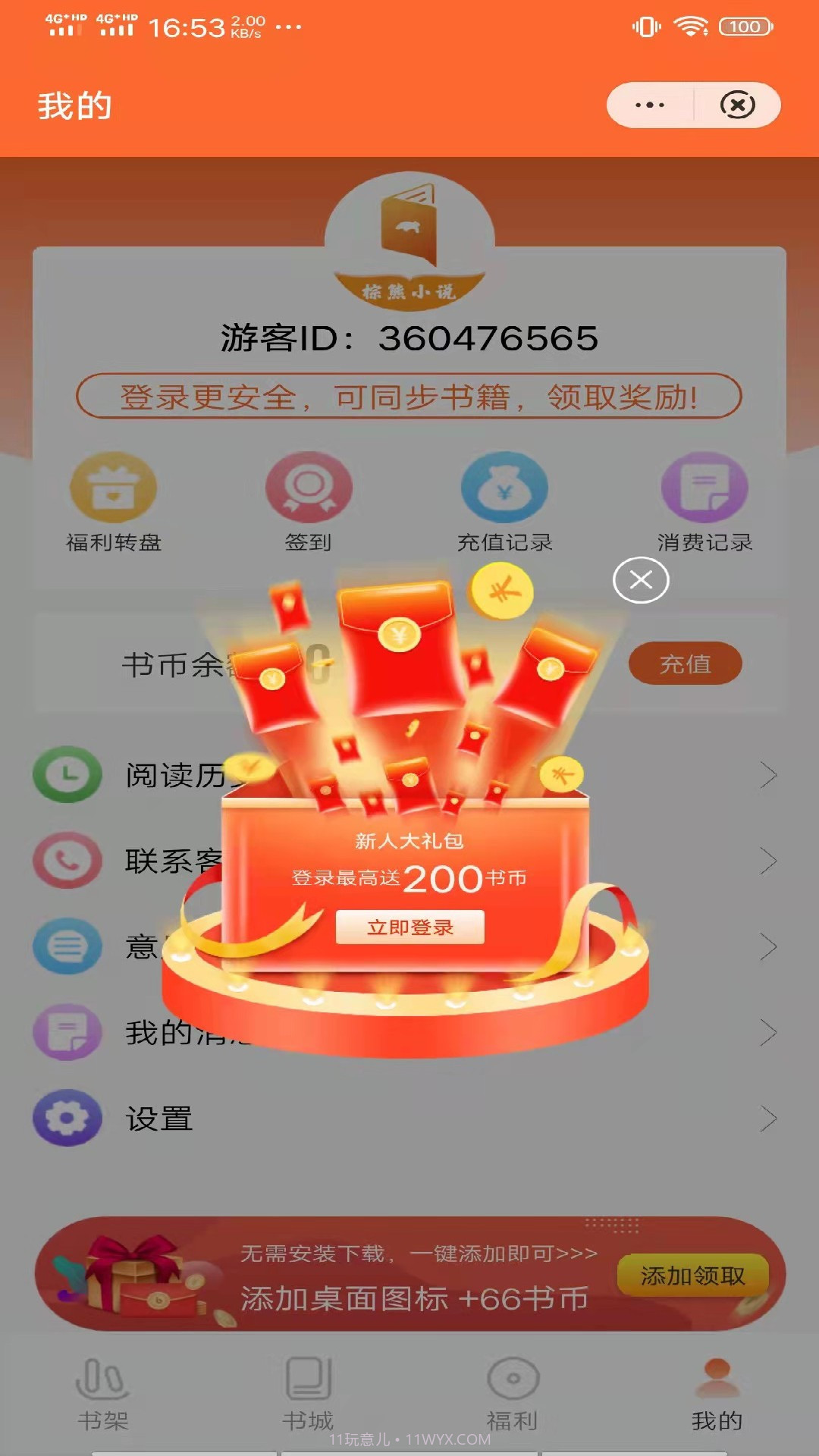Tap the phone icon beside 联系客服
This screenshot has height=1456, width=819.
point(67,861)
